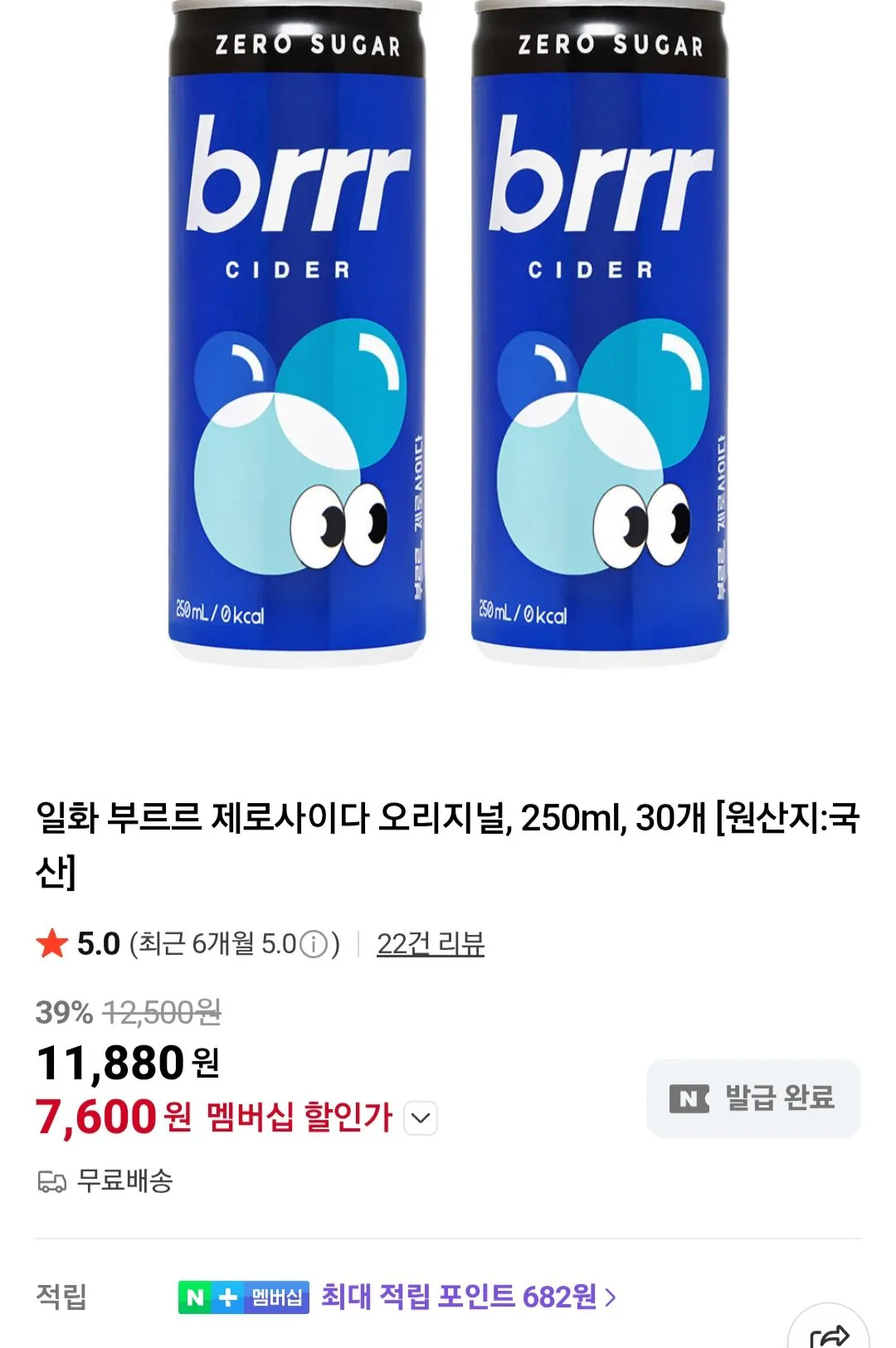This screenshot has height=1348, width=896.
Task: Toggle the 발급 완료 coupon status
Action: [x=753, y=1099]
